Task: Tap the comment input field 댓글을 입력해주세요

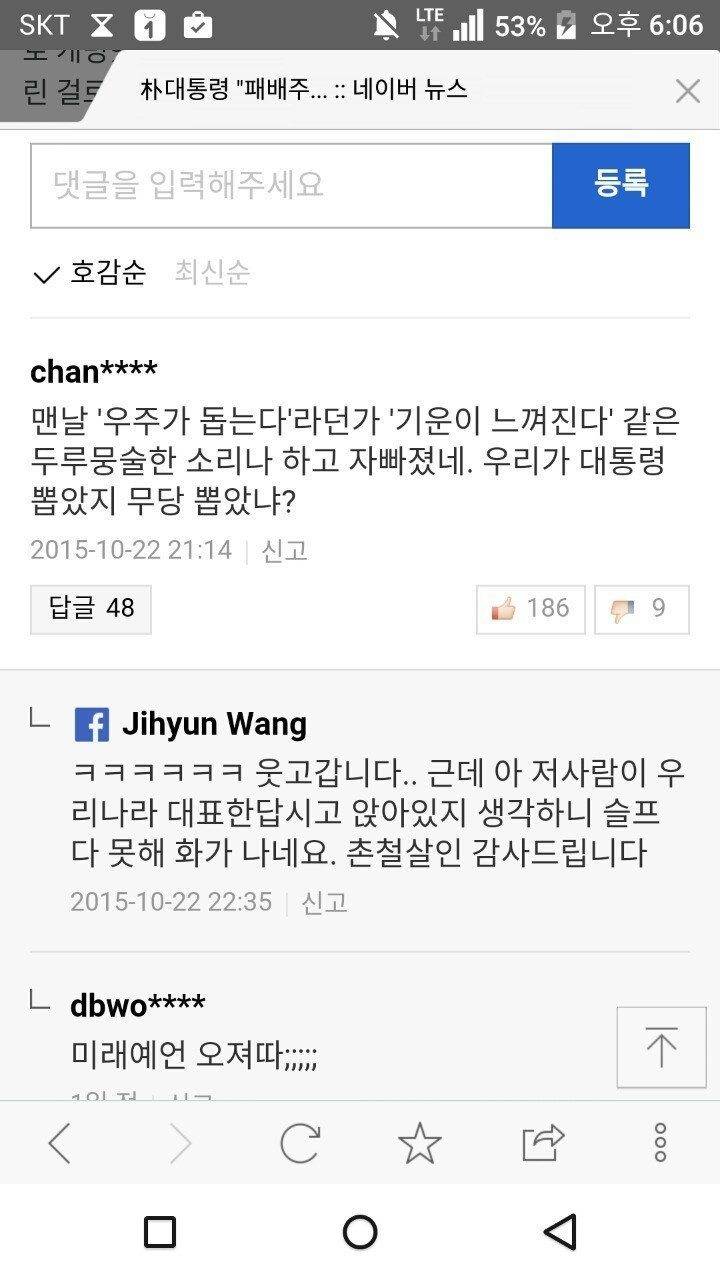Action: coord(290,185)
